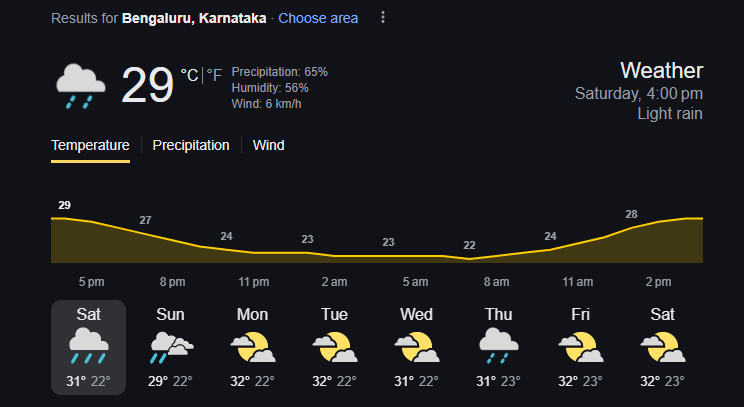Show Tuesday's weather forecast
The width and height of the screenshot is (744, 407).
(334, 347)
